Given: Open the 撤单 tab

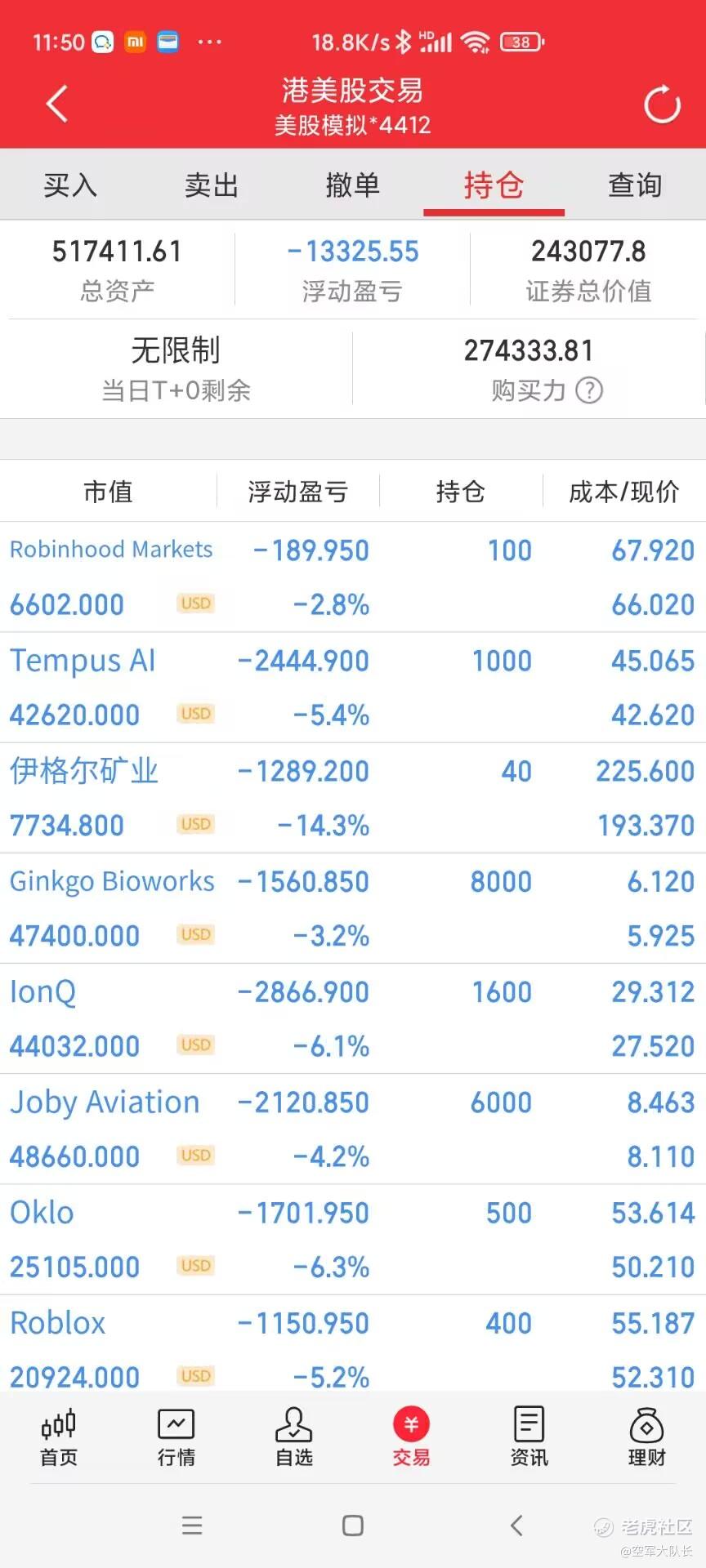Looking at the screenshot, I should tap(353, 185).
